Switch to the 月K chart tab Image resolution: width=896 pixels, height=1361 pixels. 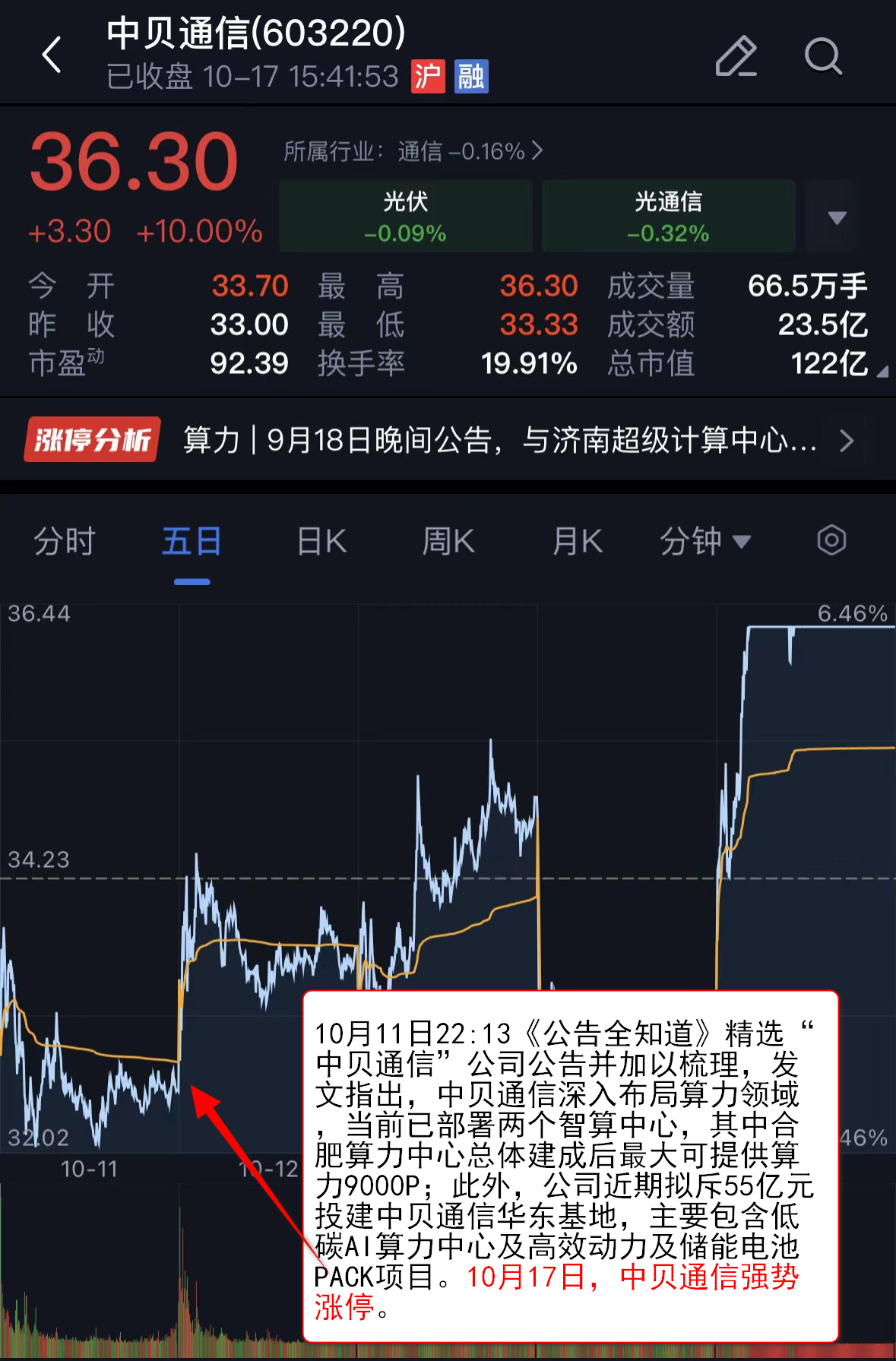tap(577, 541)
